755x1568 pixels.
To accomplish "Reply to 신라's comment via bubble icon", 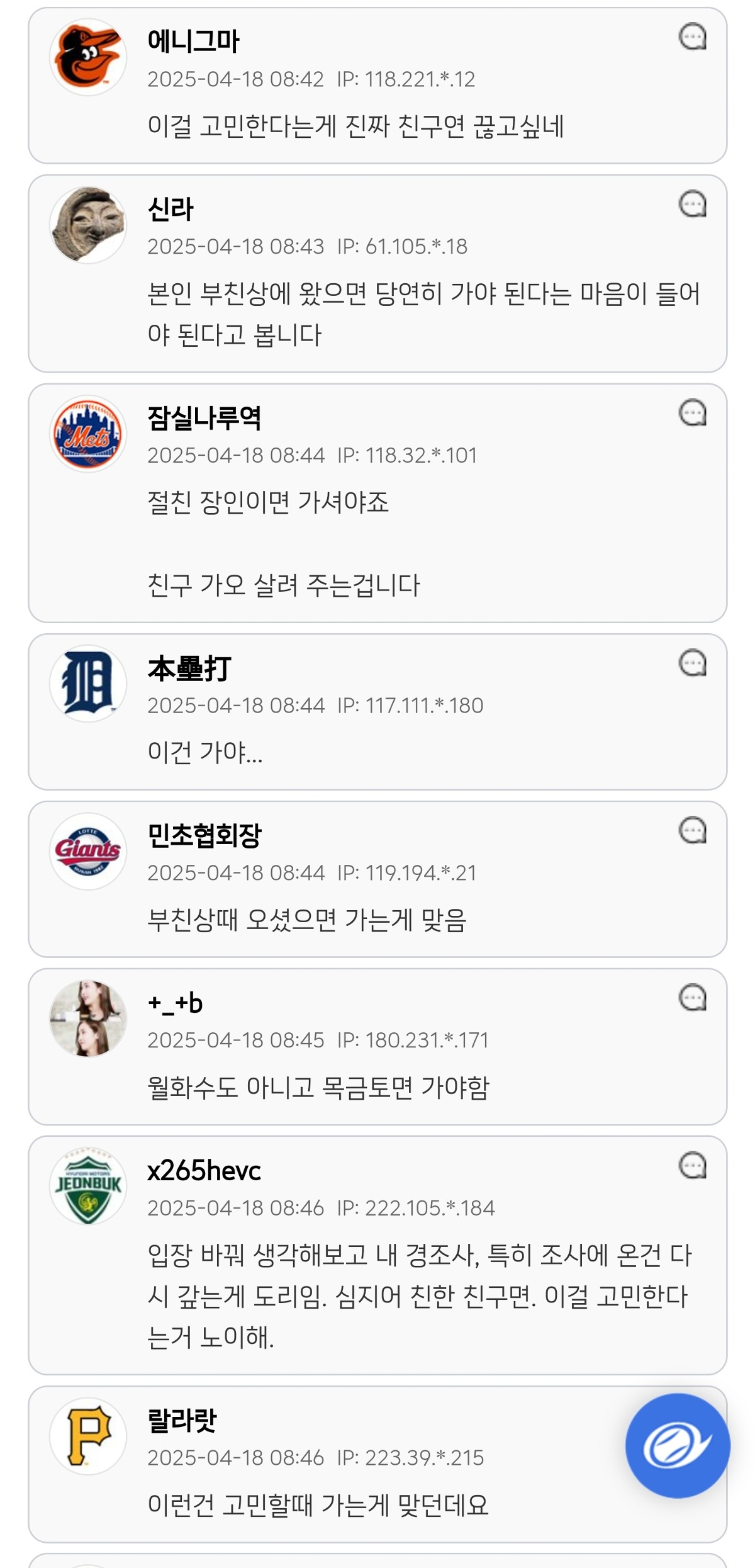I will (x=692, y=205).
